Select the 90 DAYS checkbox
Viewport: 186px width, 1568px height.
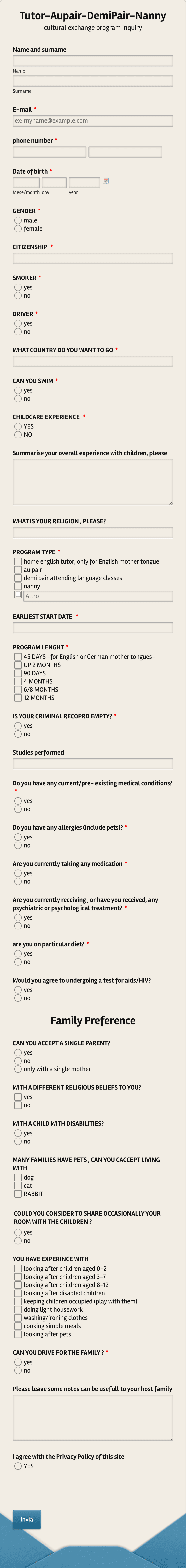(x=18, y=673)
